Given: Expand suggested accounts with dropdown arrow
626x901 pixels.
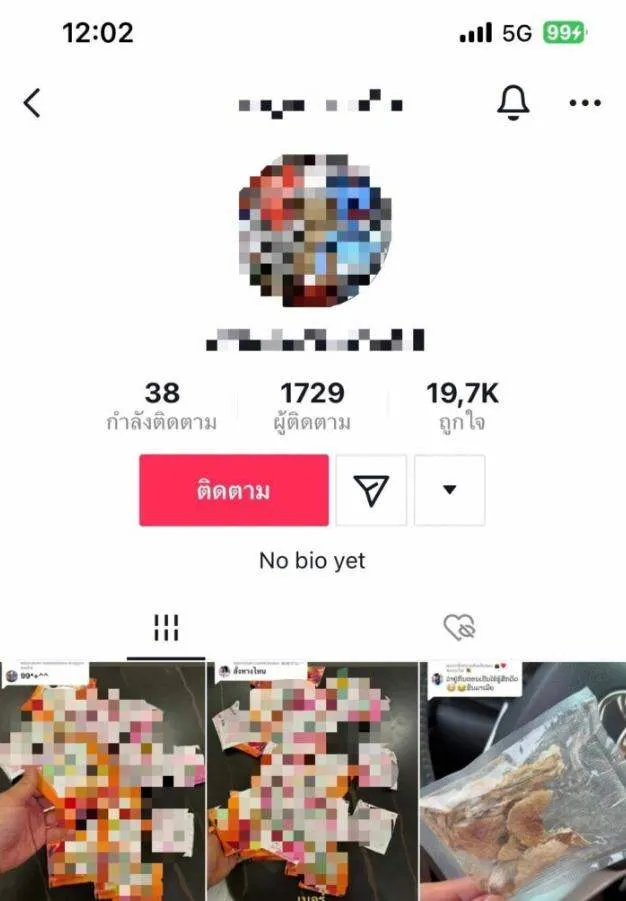Looking at the screenshot, I should [x=449, y=490].
